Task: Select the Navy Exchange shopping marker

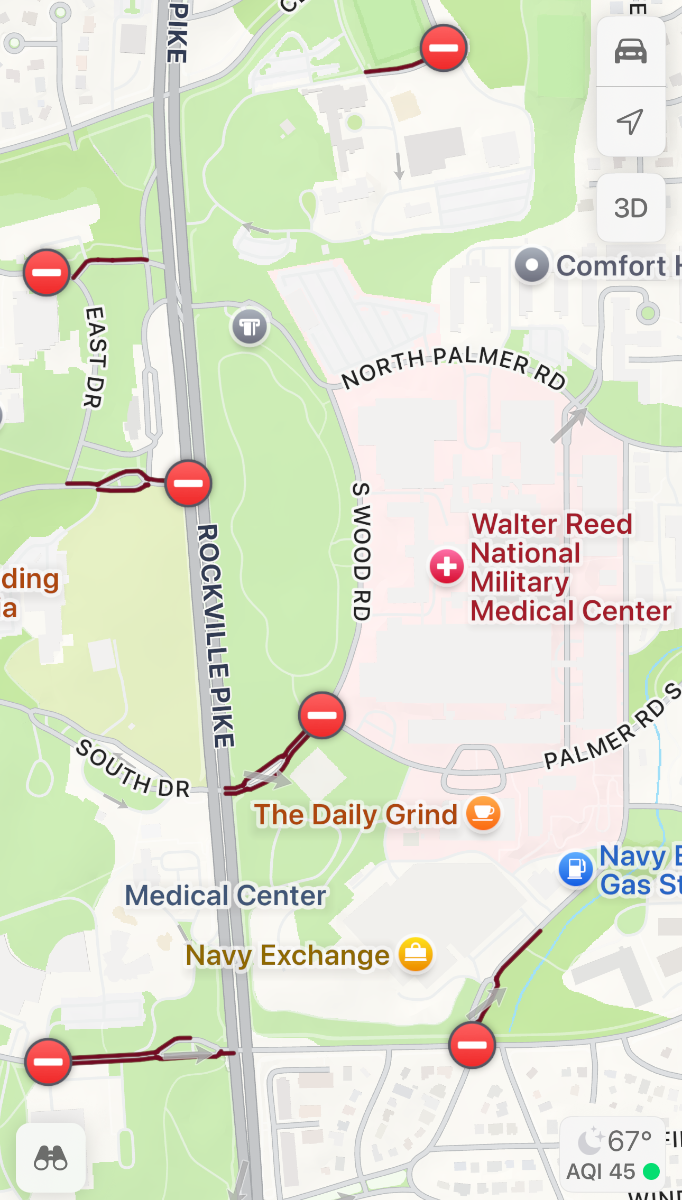Action: 415,954
